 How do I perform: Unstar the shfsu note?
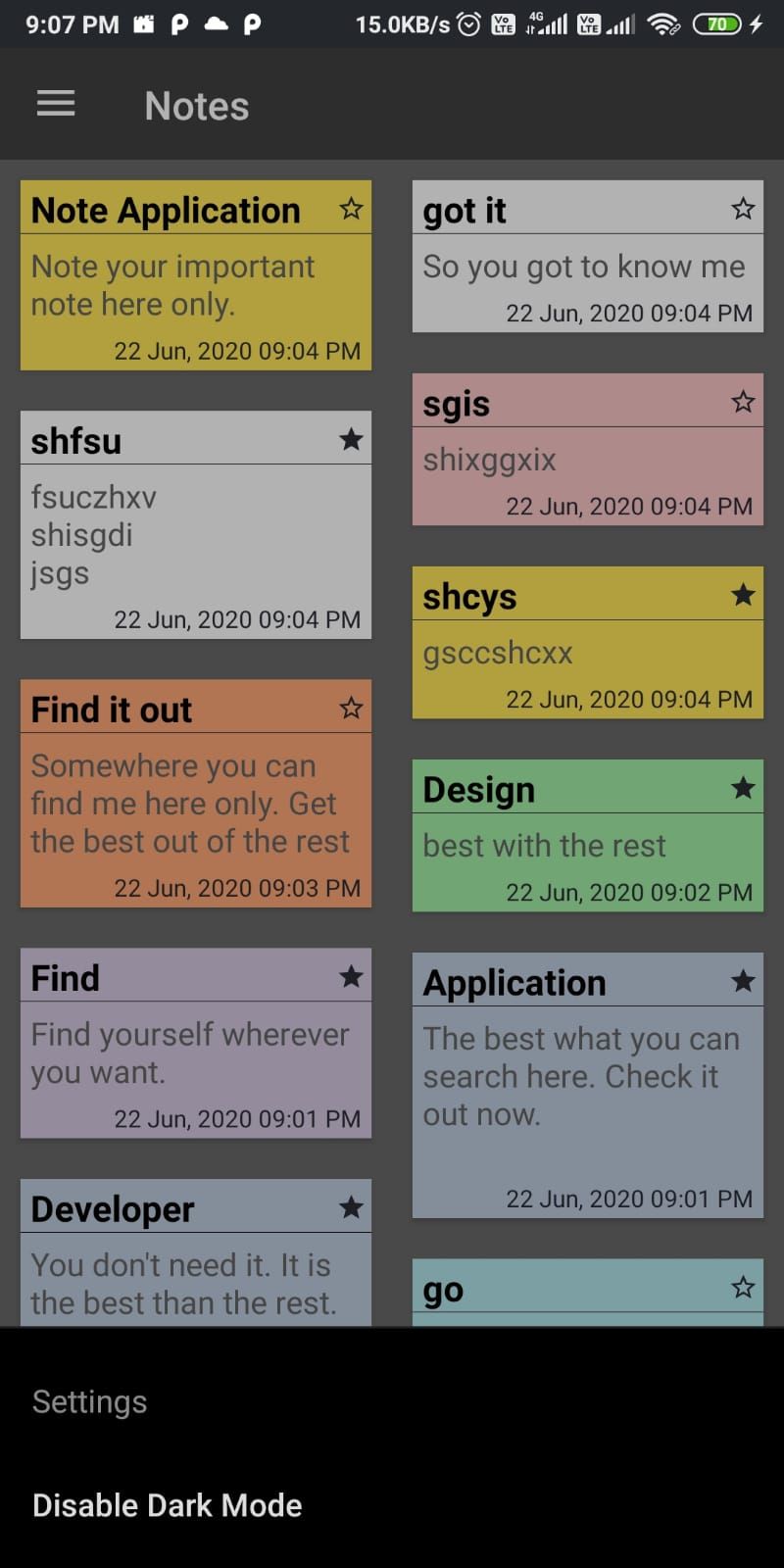(351, 440)
